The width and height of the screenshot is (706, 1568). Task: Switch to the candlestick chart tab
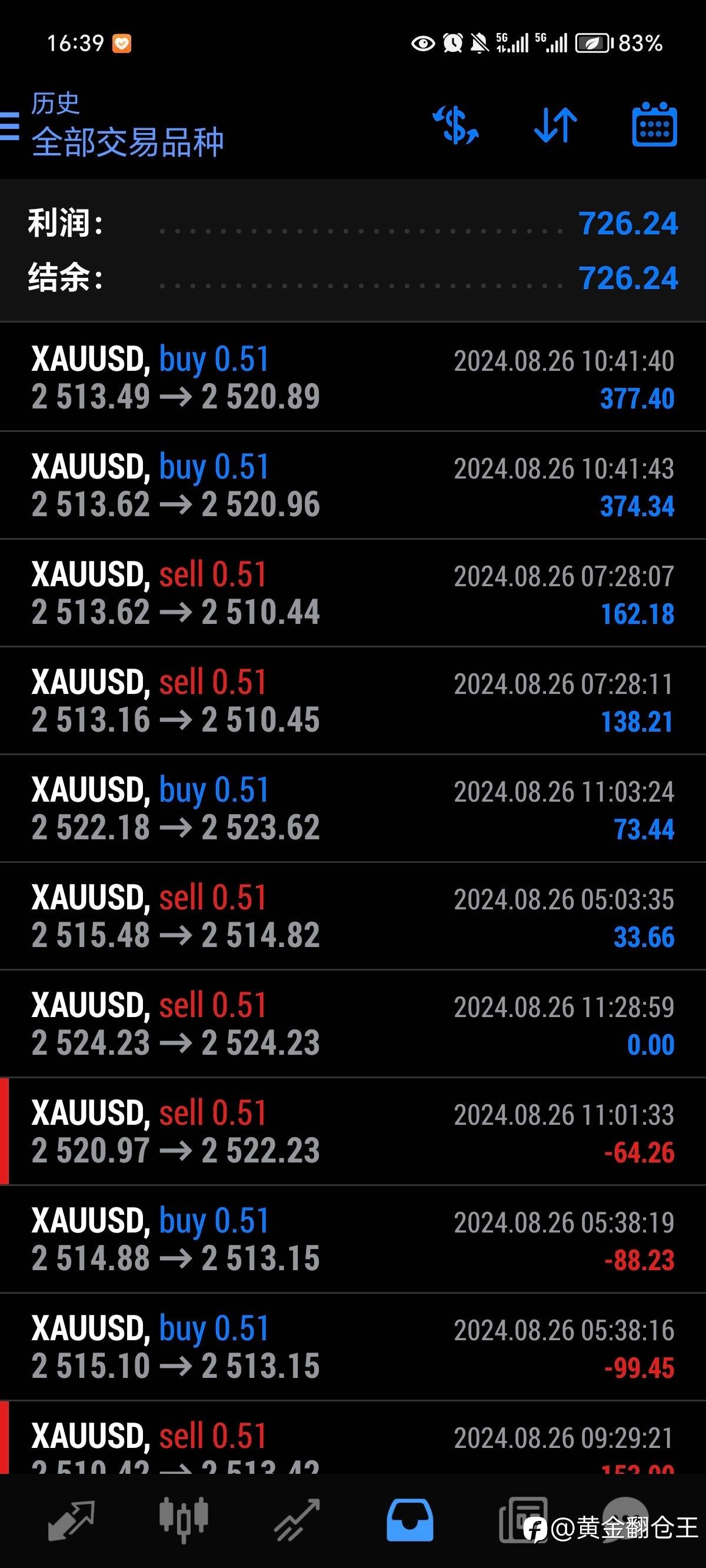coord(184,1520)
